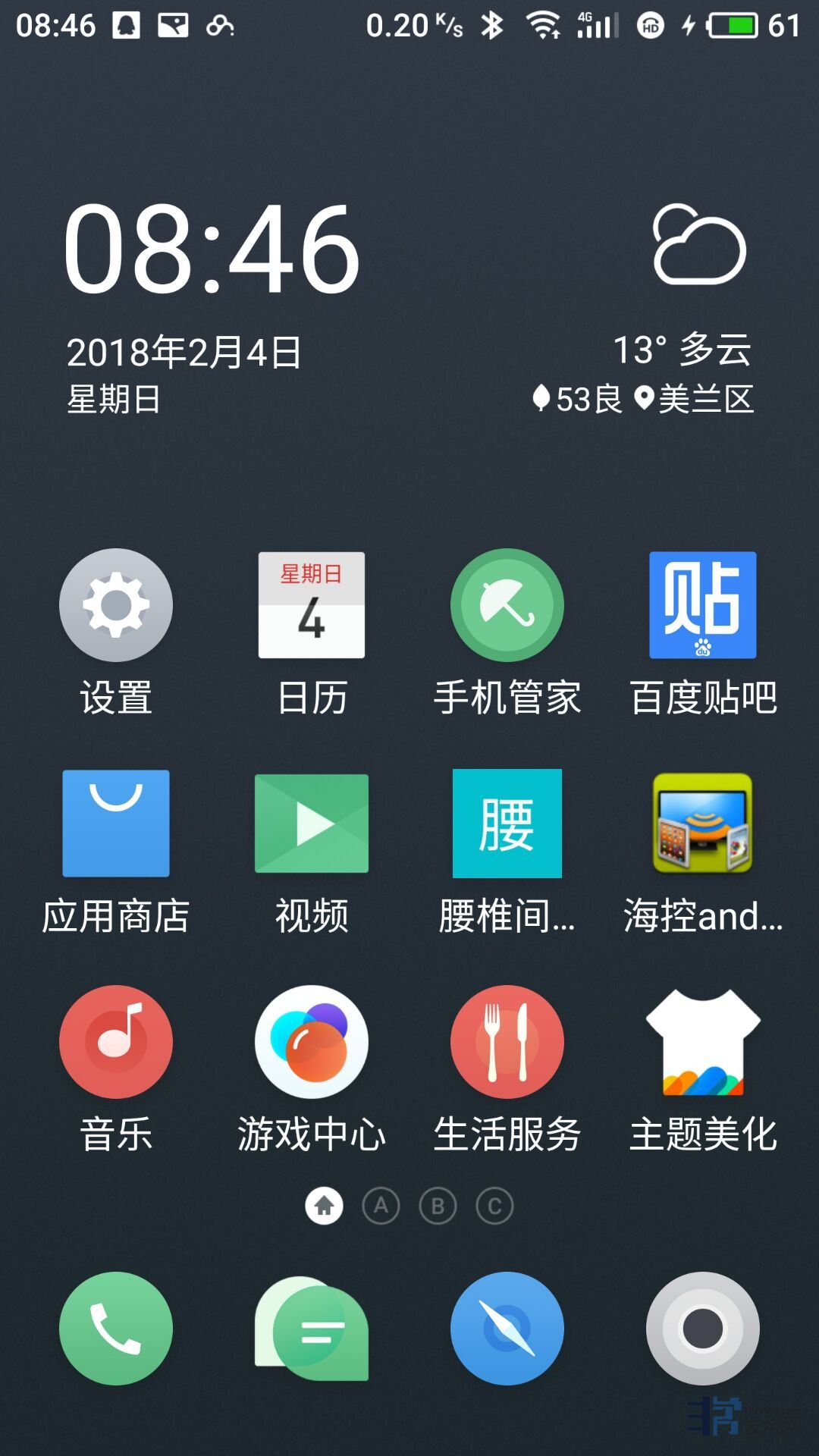The image size is (819, 1456).
Task: Open the 设置 settings app
Action: tap(116, 605)
